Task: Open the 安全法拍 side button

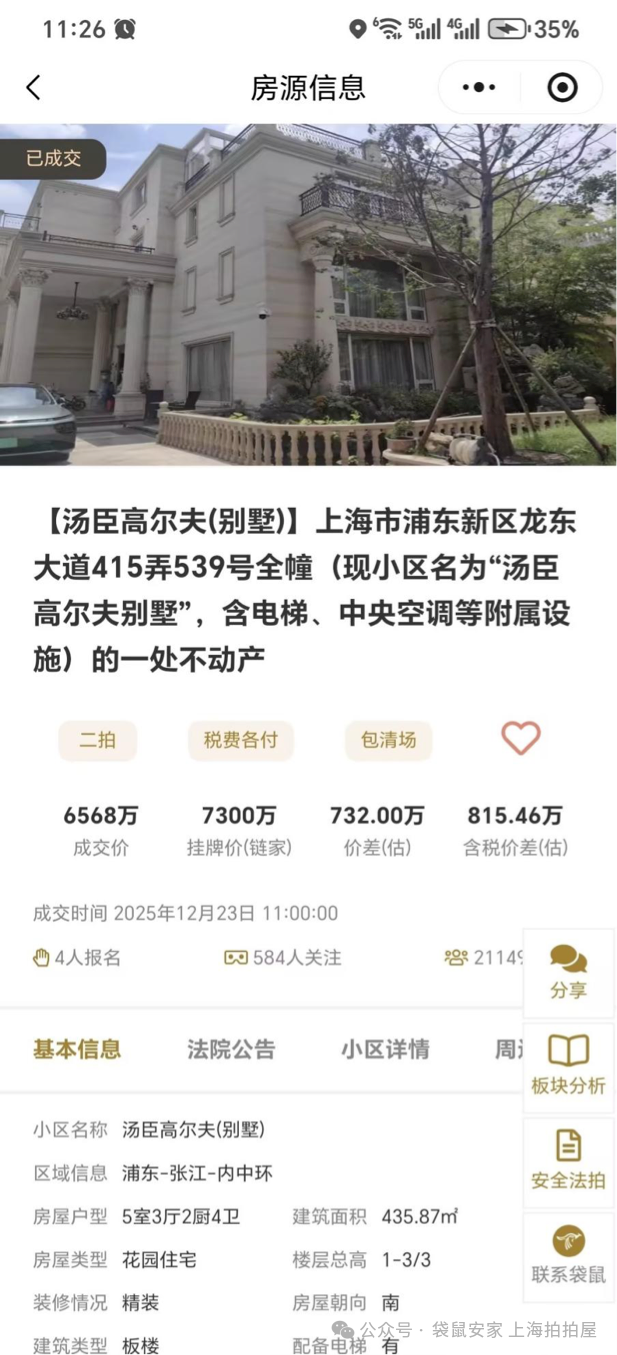Action: (568, 1161)
